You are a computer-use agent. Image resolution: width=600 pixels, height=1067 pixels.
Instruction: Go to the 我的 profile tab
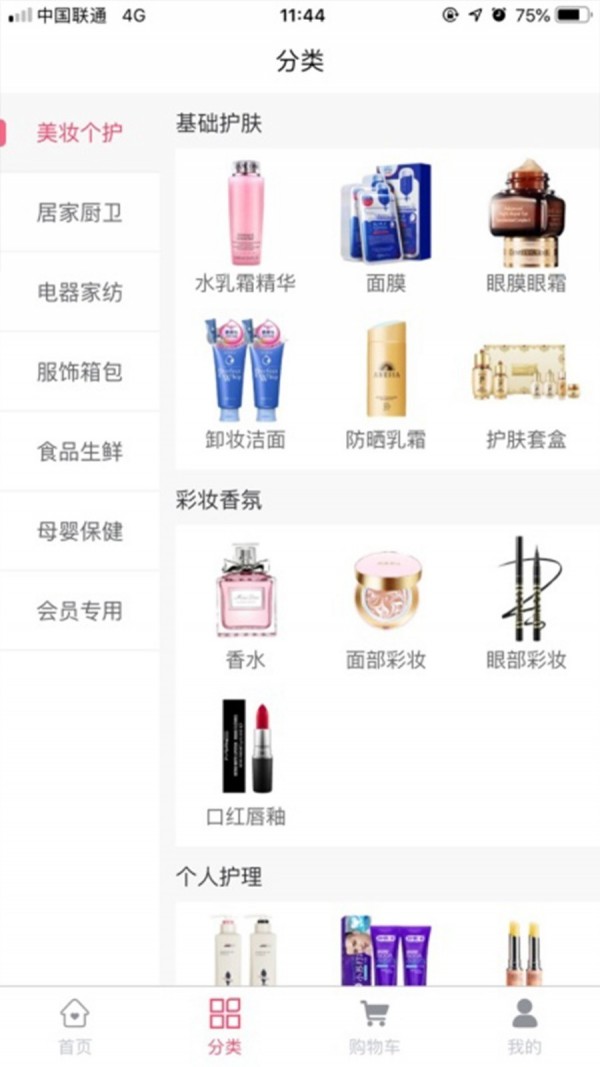524,1026
